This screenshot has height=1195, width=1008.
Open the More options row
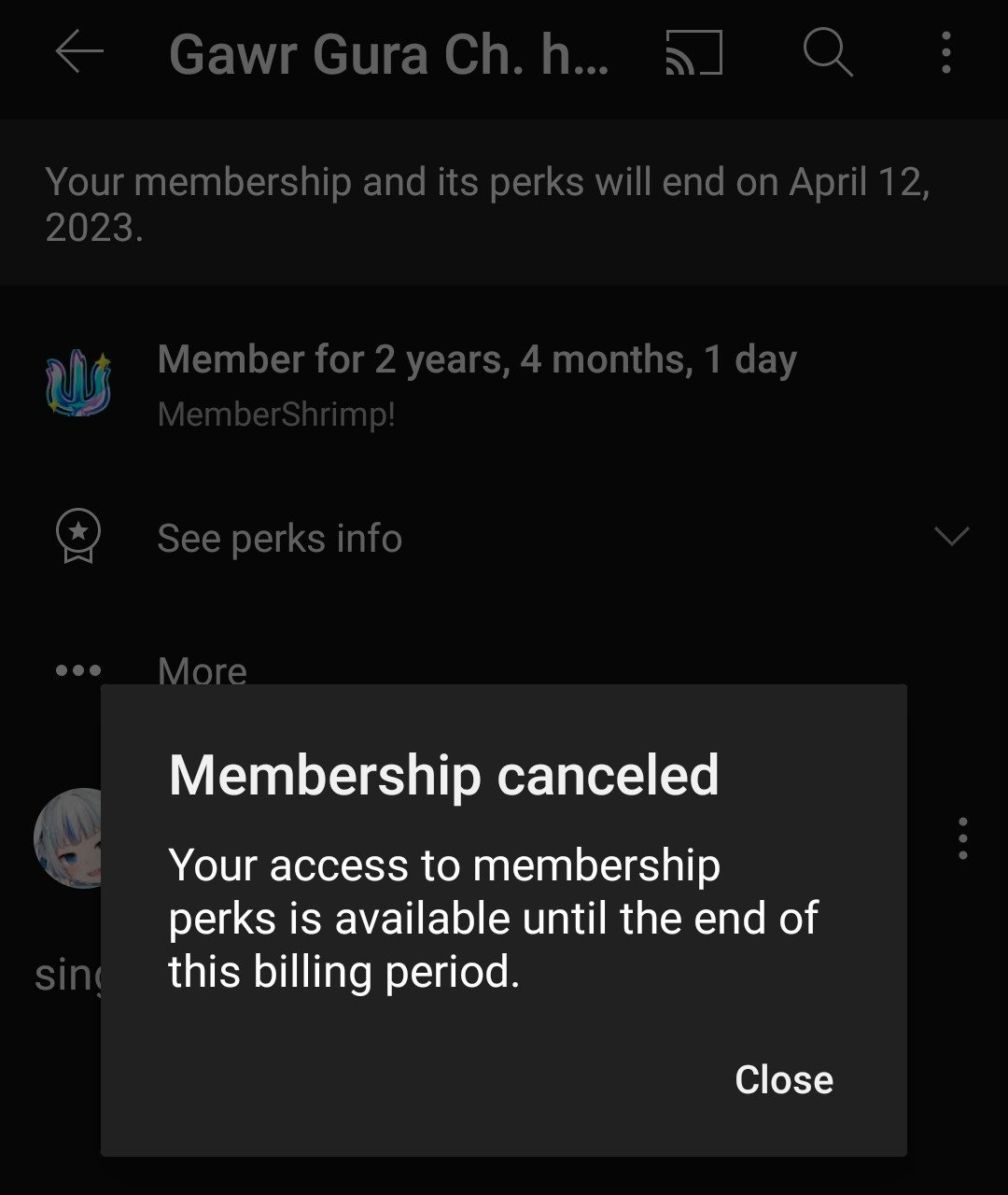tap(202, 669)
